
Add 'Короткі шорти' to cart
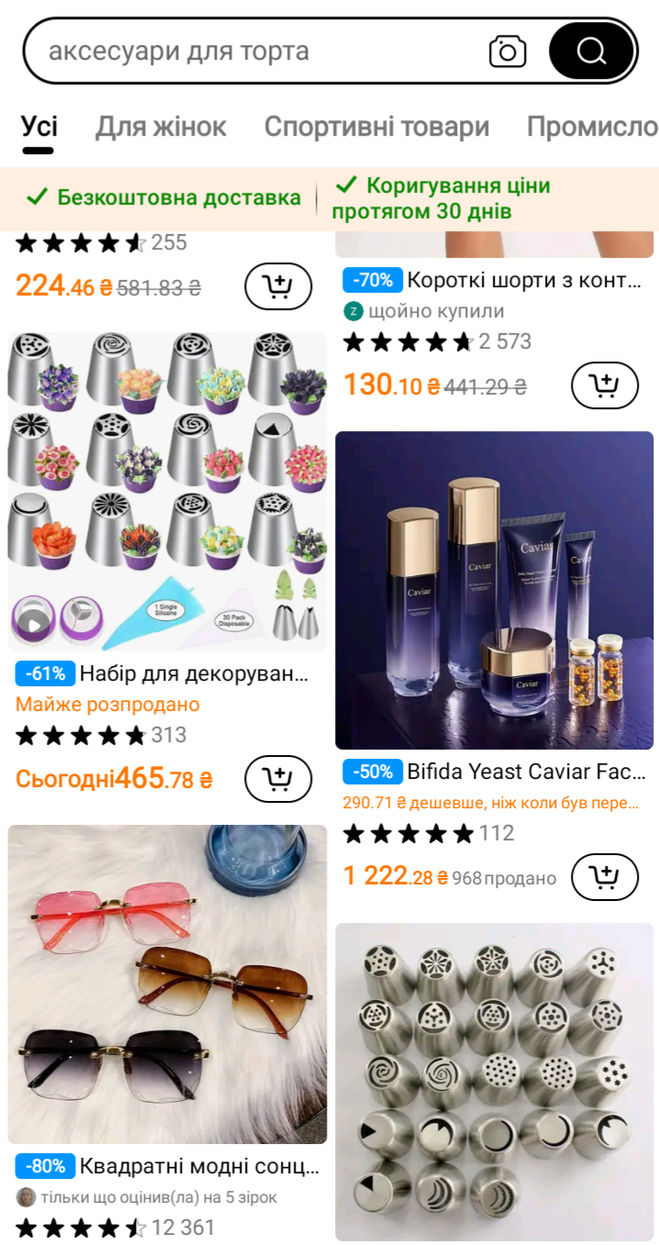pyautogui.click(x=604, y=385)
